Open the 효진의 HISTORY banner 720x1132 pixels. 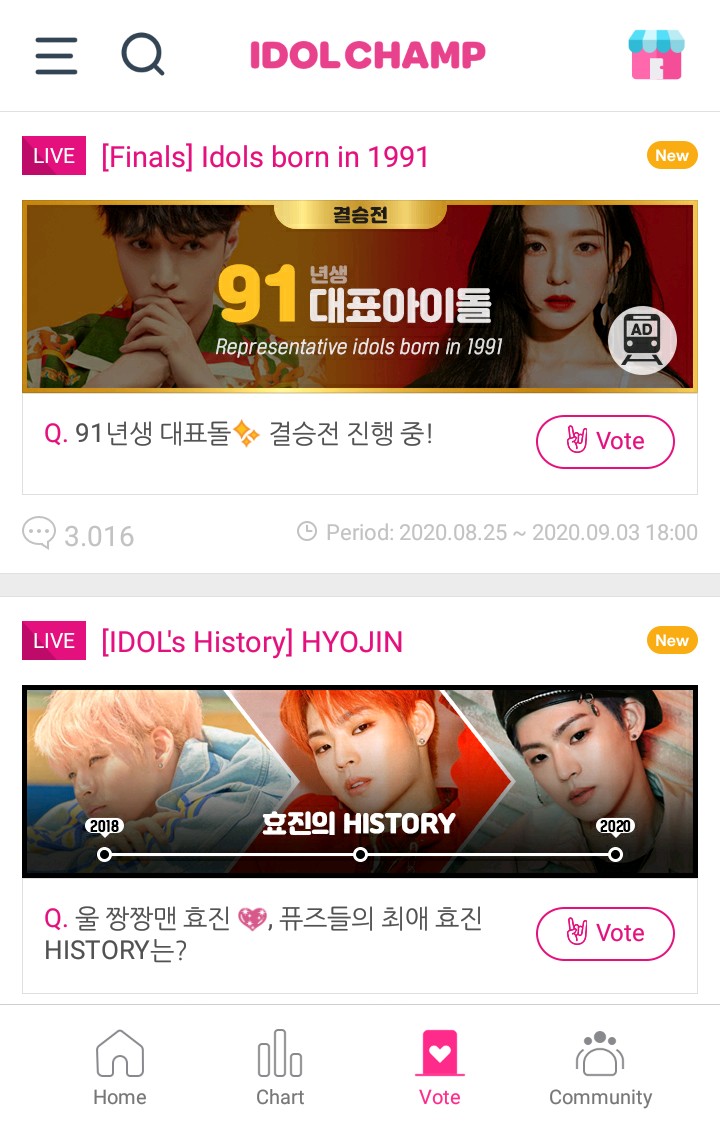coord(359,781)
